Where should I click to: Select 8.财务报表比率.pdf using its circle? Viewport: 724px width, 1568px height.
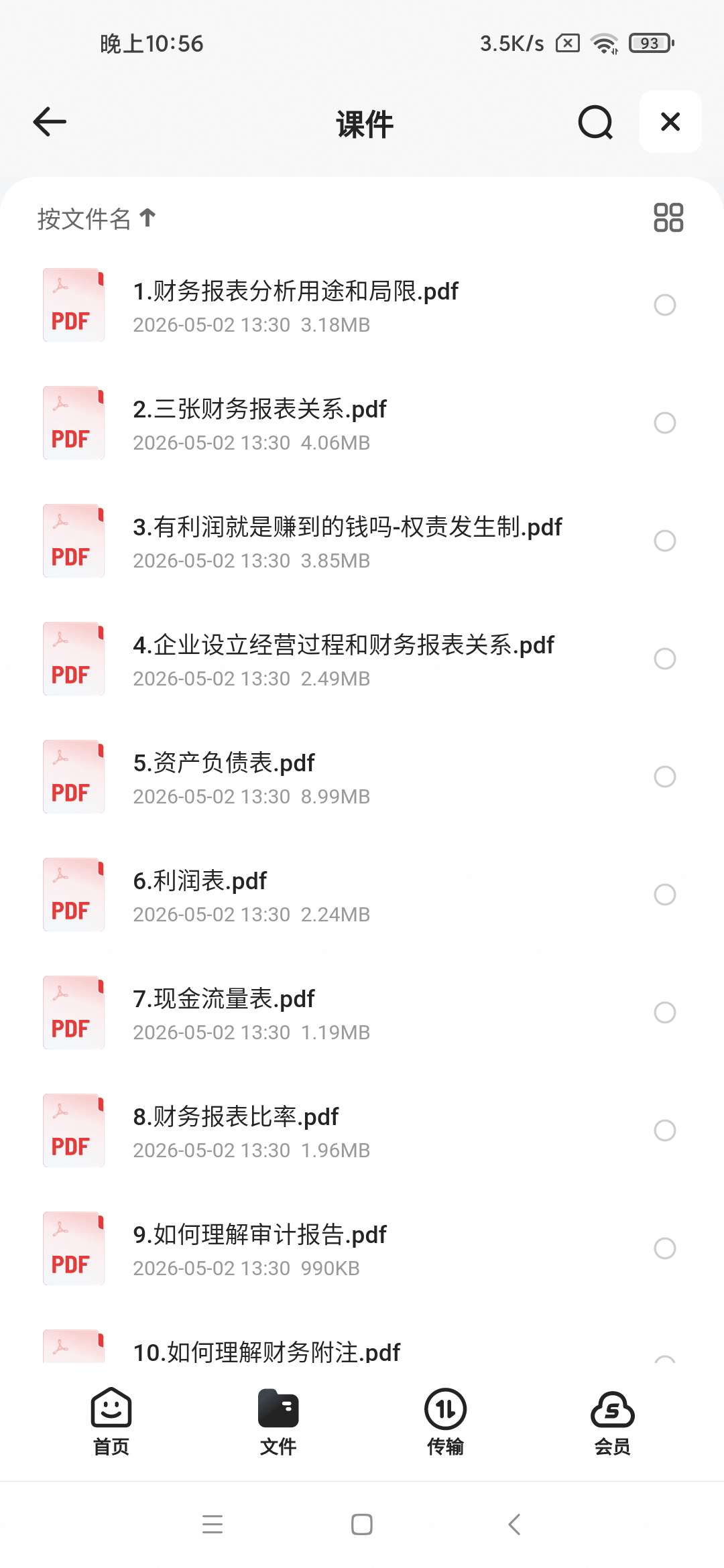coord(665,1130)
